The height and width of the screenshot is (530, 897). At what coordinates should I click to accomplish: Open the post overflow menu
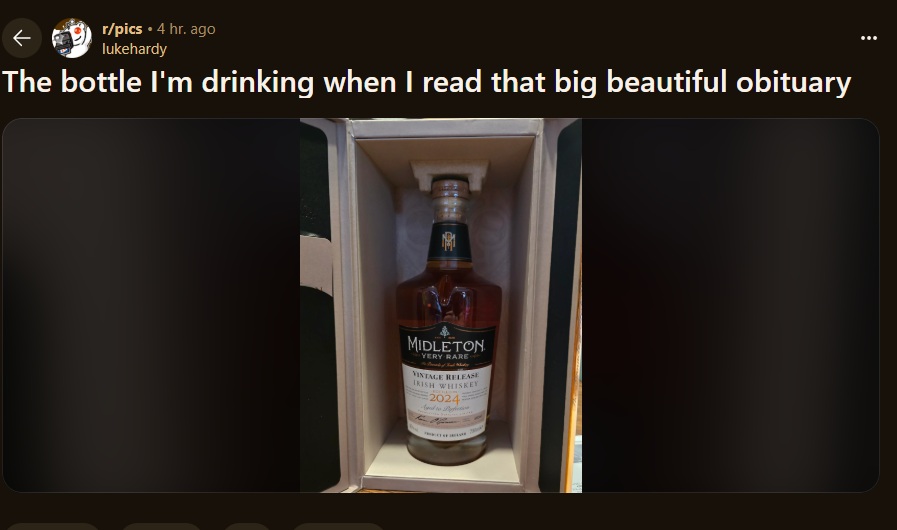(868, 38)
